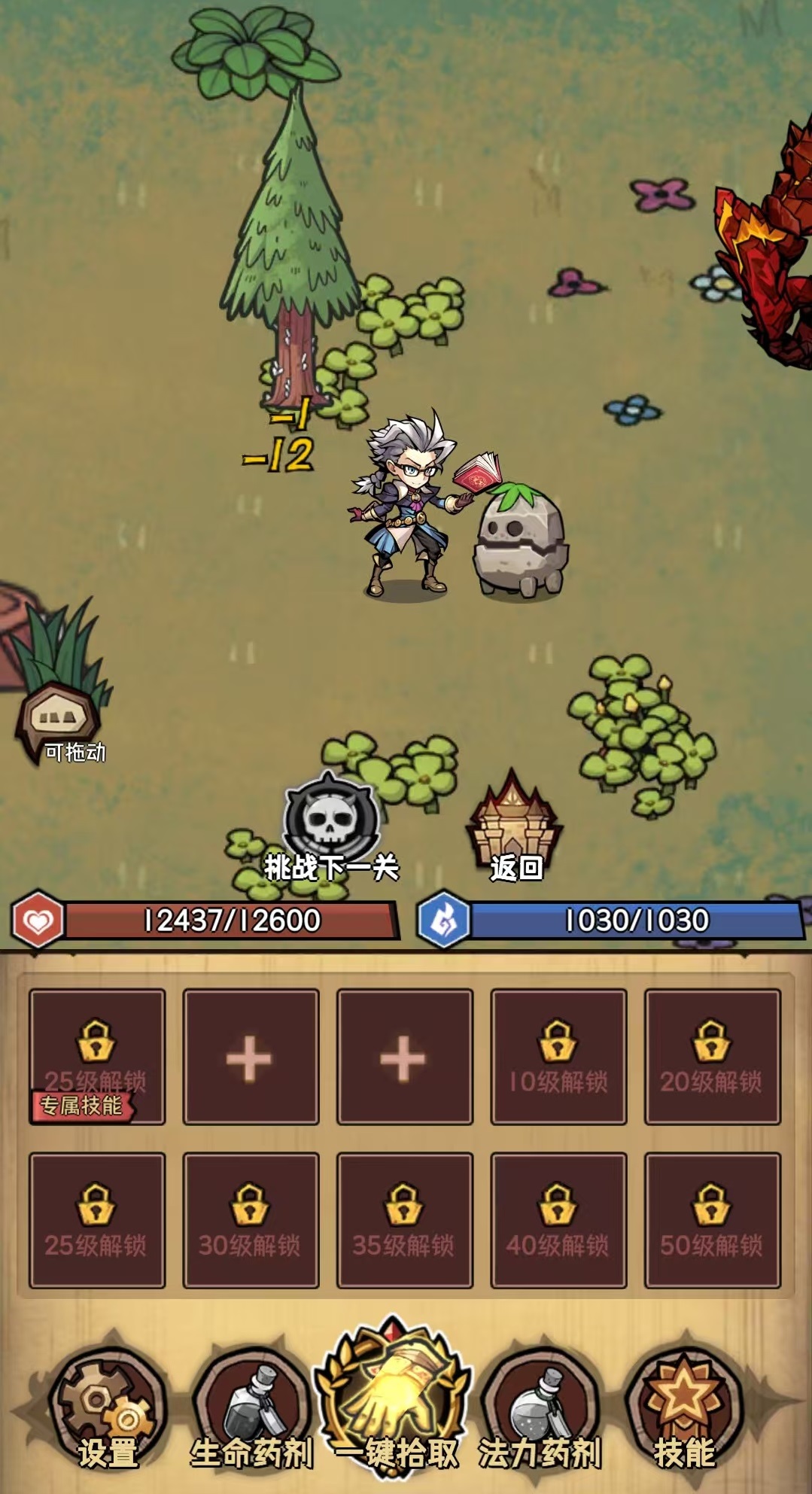Use the 生命药剂 health potion
The height and width of the screenshot is (1494, 812).
pos(251,1406)
